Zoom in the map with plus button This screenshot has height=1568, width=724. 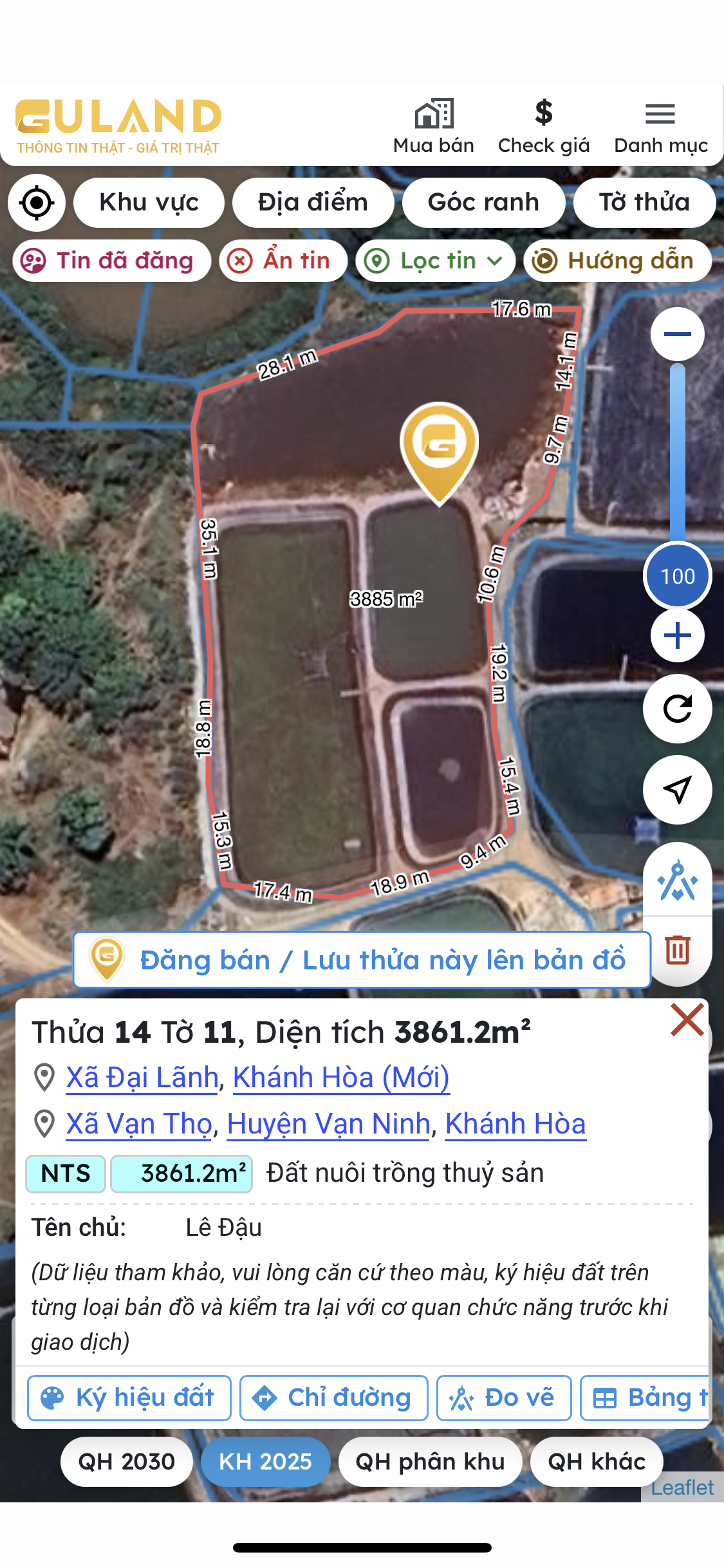click(x=677, y=636)
